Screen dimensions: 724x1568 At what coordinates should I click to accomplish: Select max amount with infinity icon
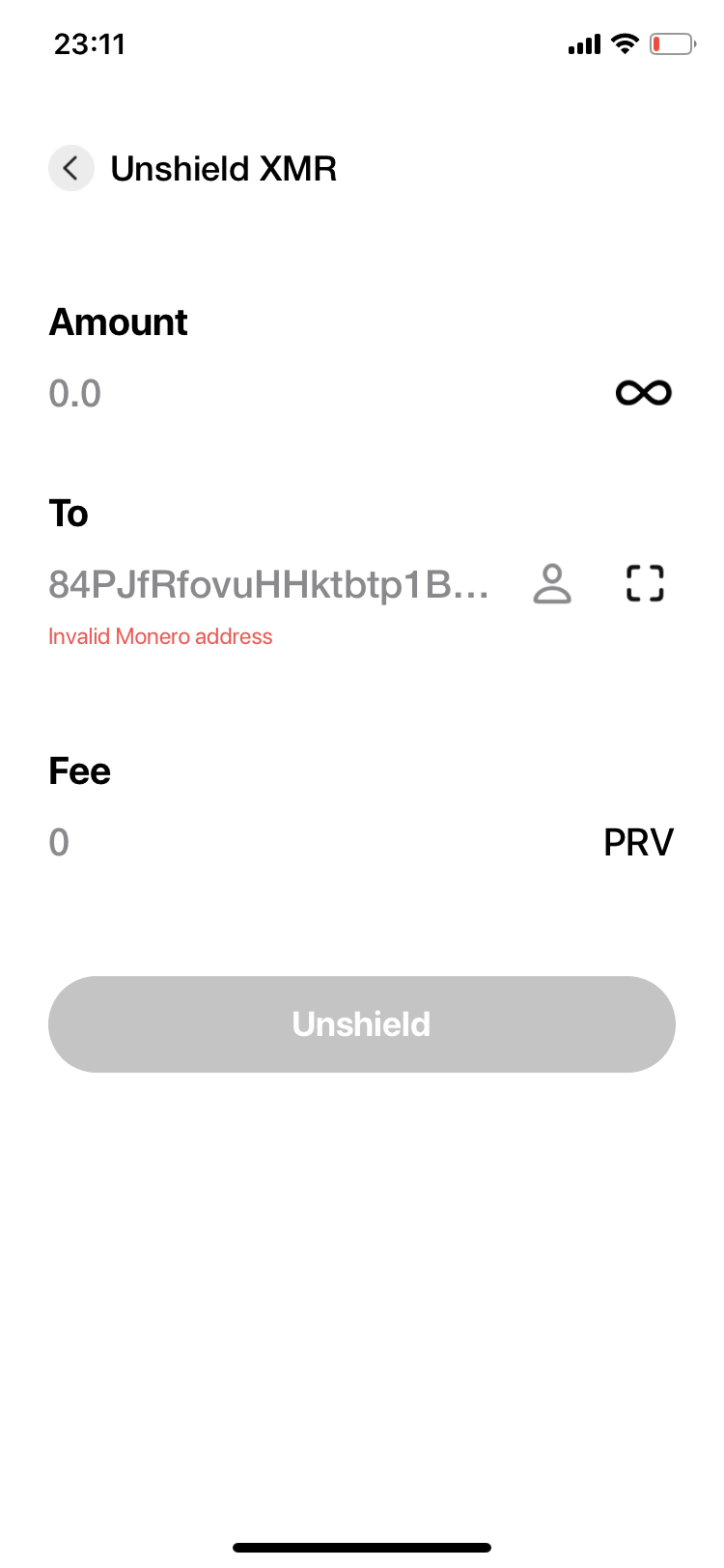click(644, 393)
